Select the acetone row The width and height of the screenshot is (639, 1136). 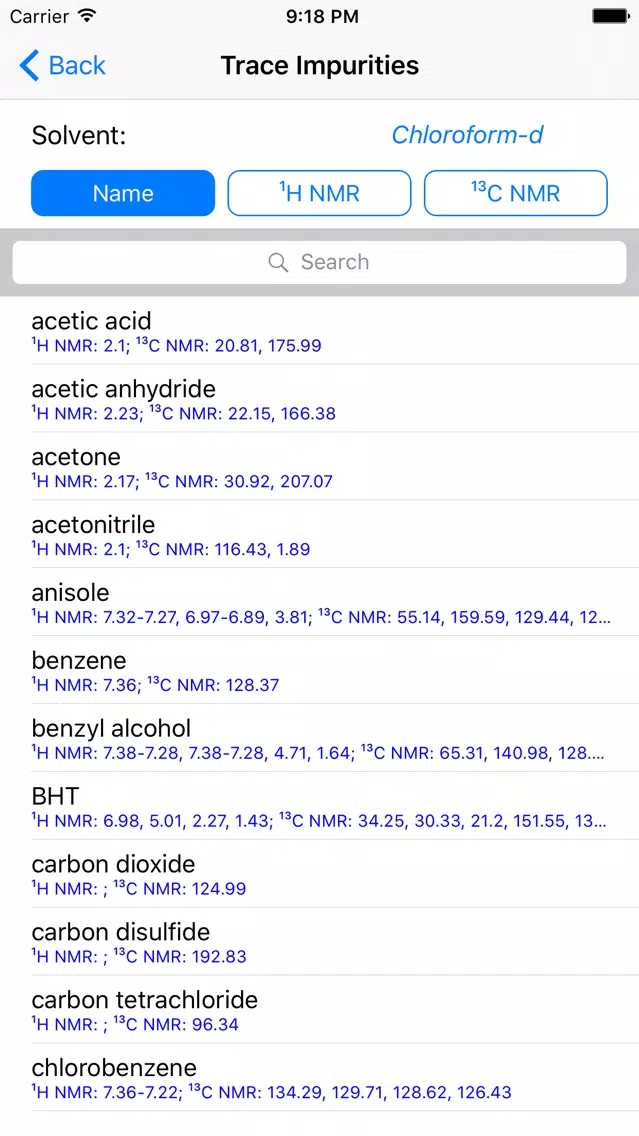pos(320,467)
